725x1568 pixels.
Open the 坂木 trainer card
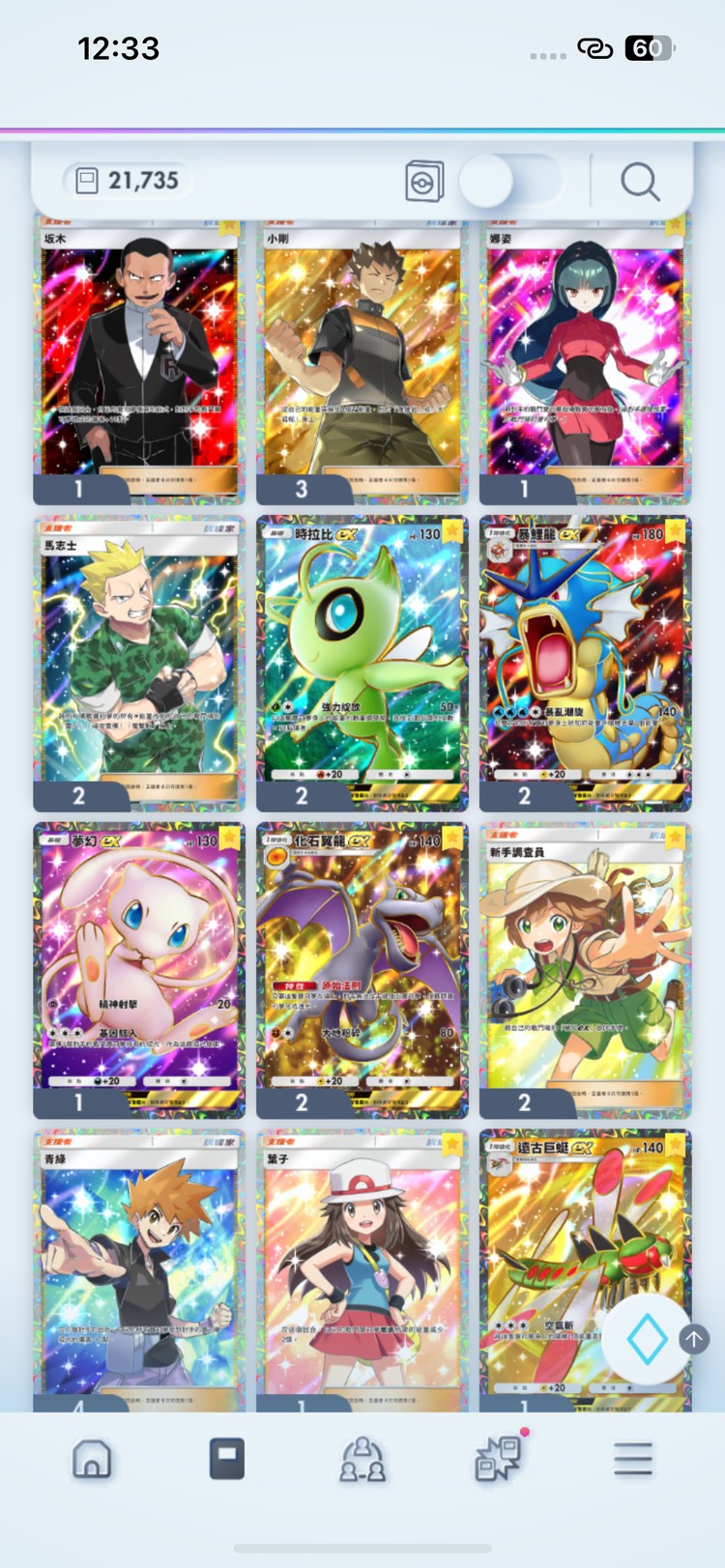pyautogui.click(x=138, y=357)
